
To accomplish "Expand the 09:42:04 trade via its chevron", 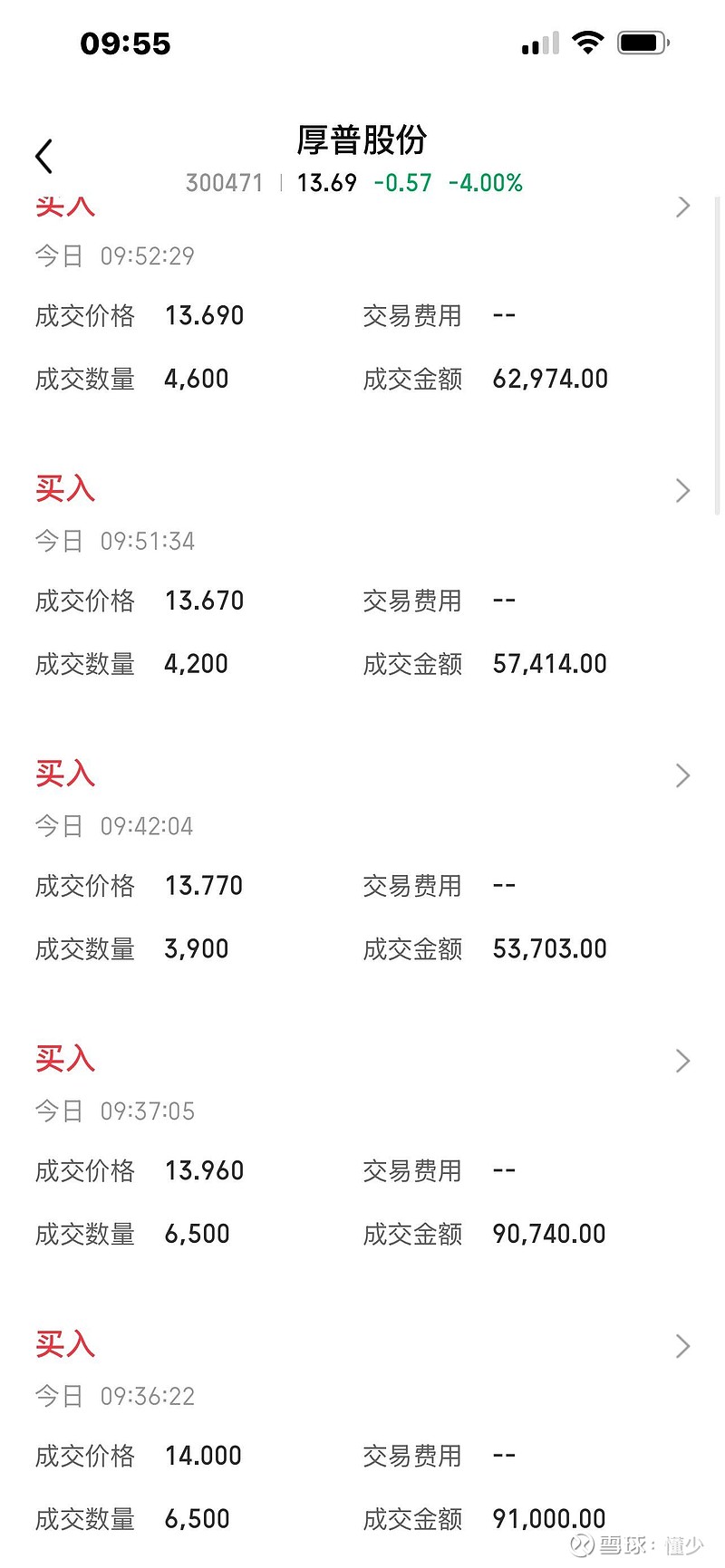I will pos(683,775).
